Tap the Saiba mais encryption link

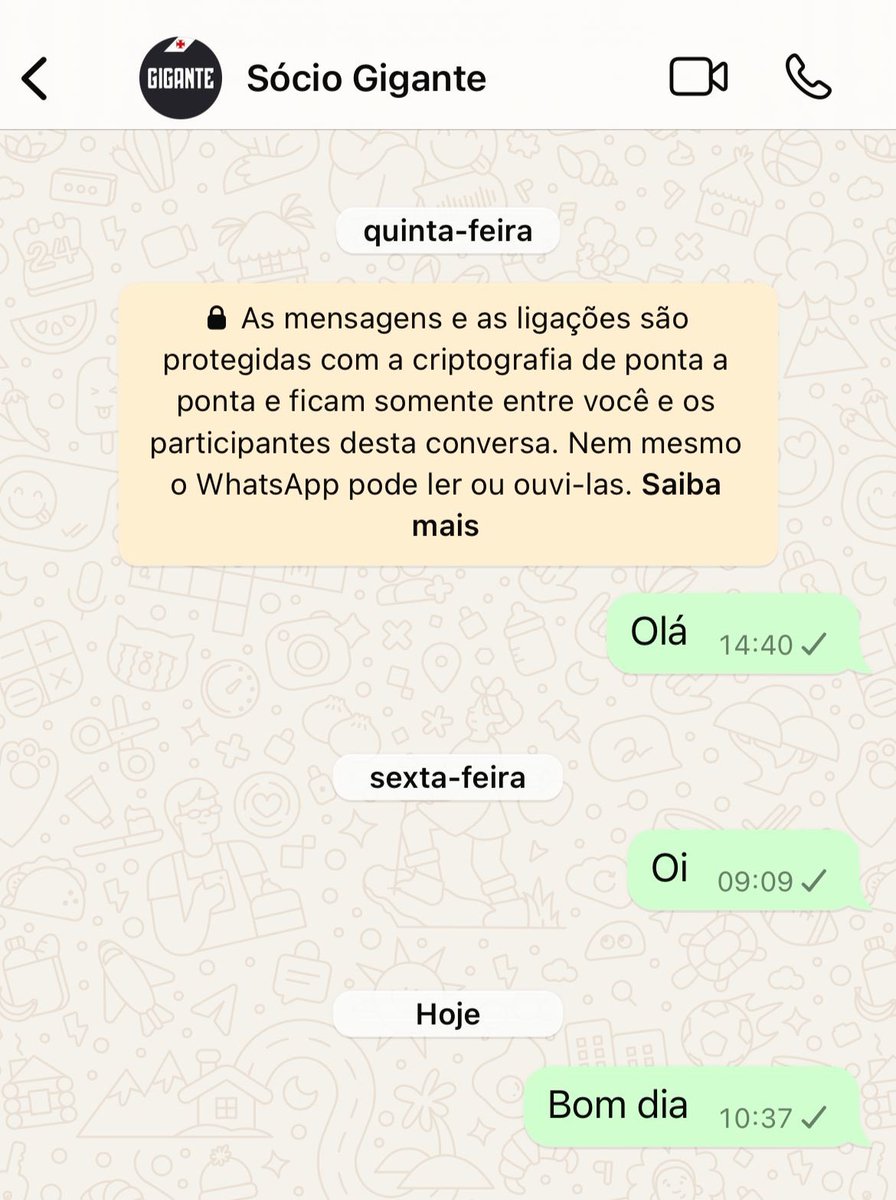[680, 485]
